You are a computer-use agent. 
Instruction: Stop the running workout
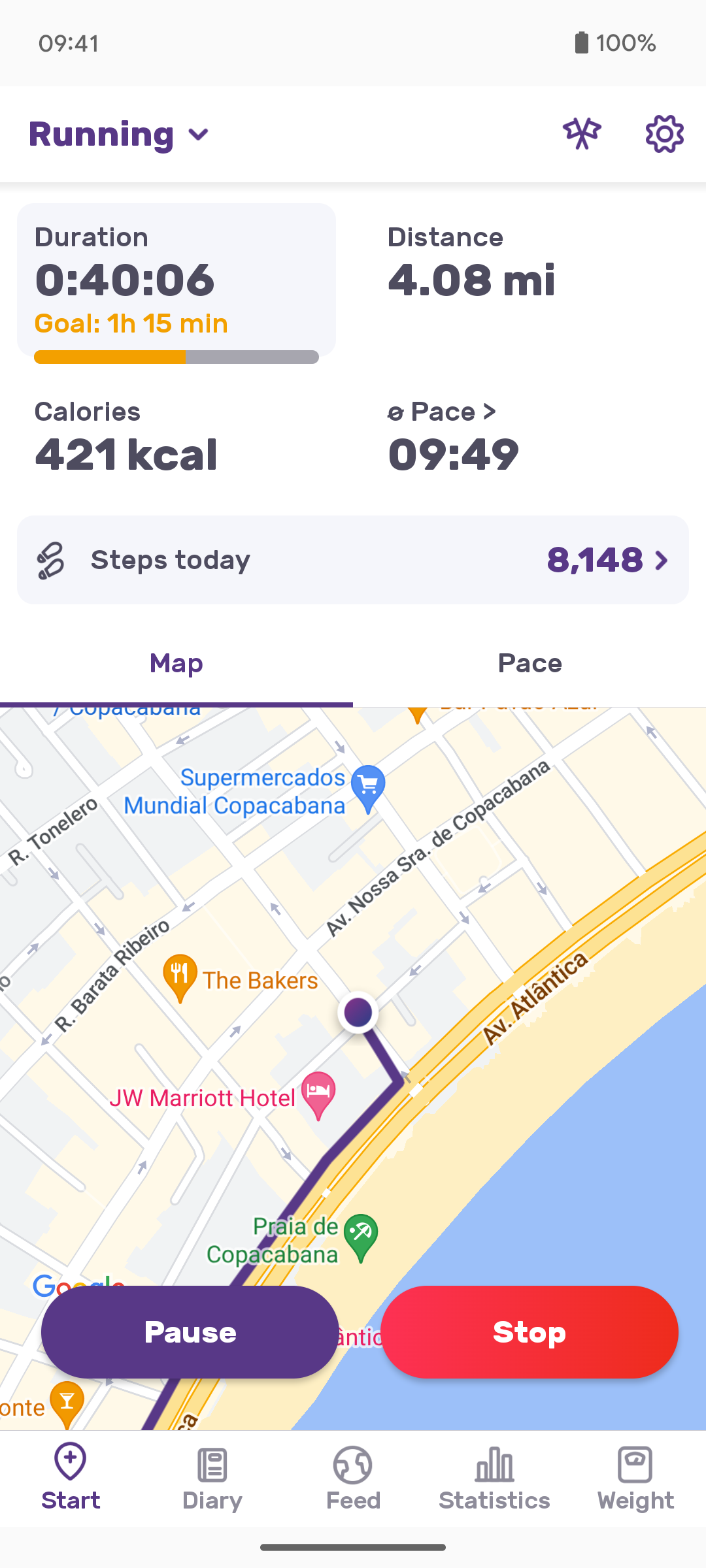(529, 1332)
